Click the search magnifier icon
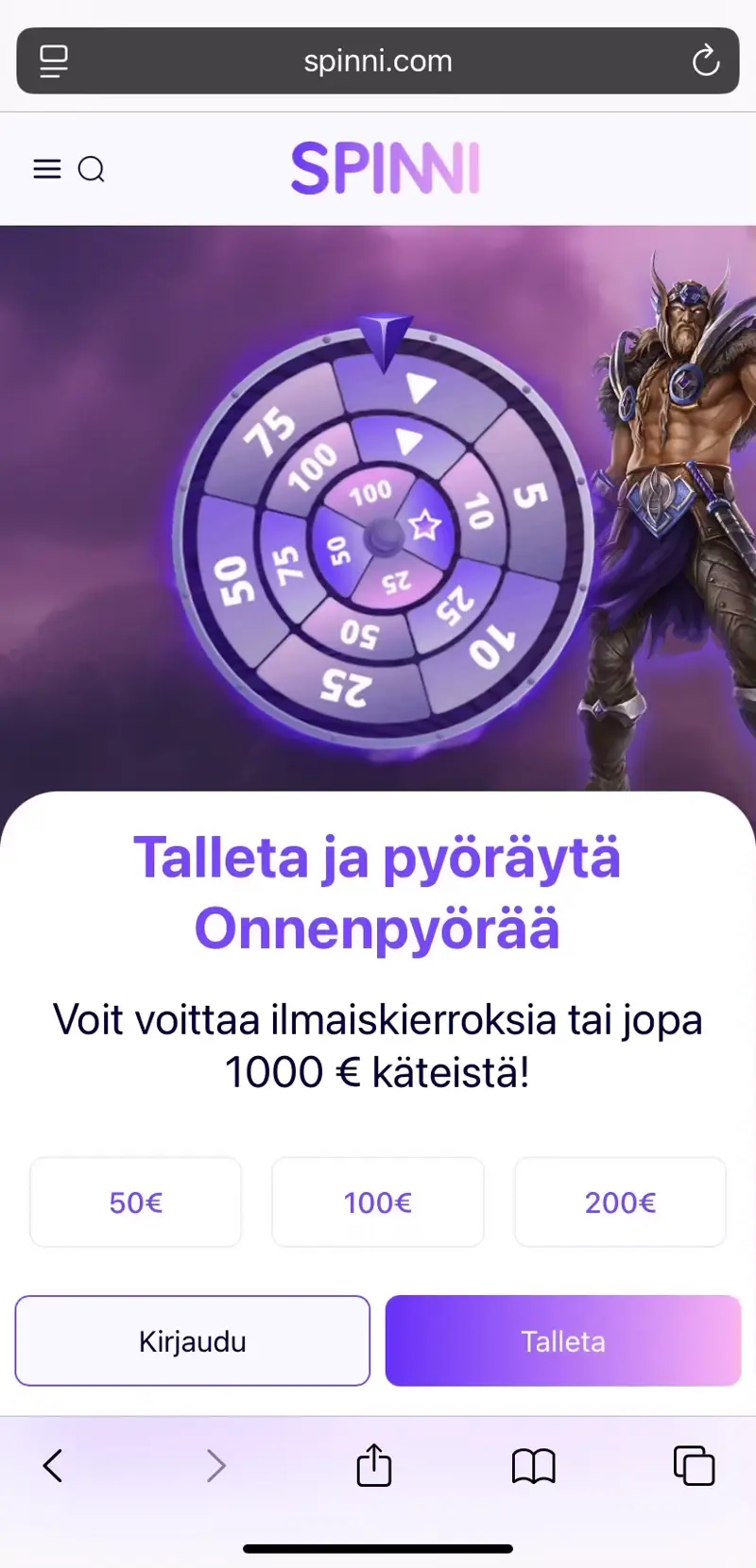Viewport: 756px width, 1568px height. [x=92, y=170]
